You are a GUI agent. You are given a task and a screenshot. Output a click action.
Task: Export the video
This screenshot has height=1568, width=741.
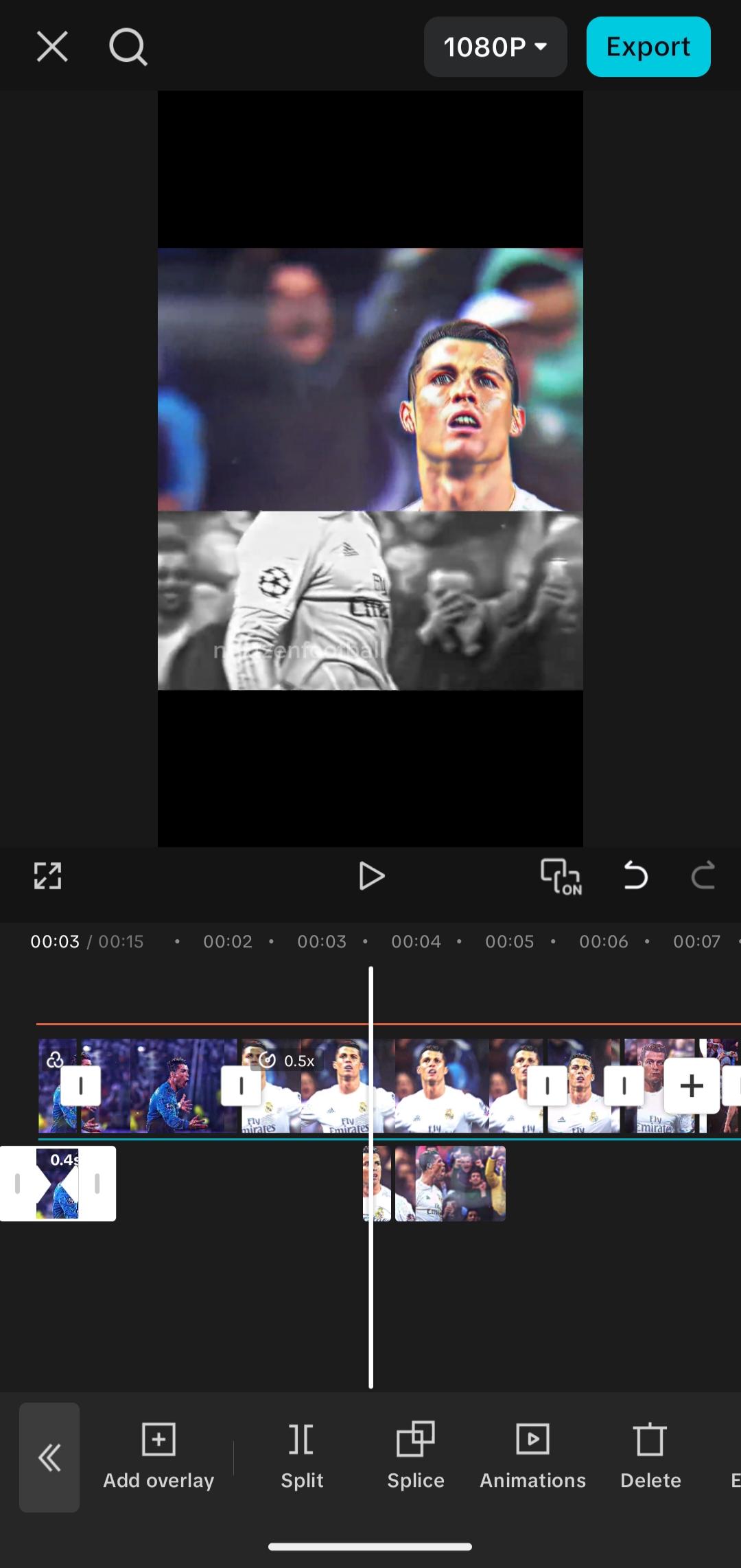pos(648,47)
